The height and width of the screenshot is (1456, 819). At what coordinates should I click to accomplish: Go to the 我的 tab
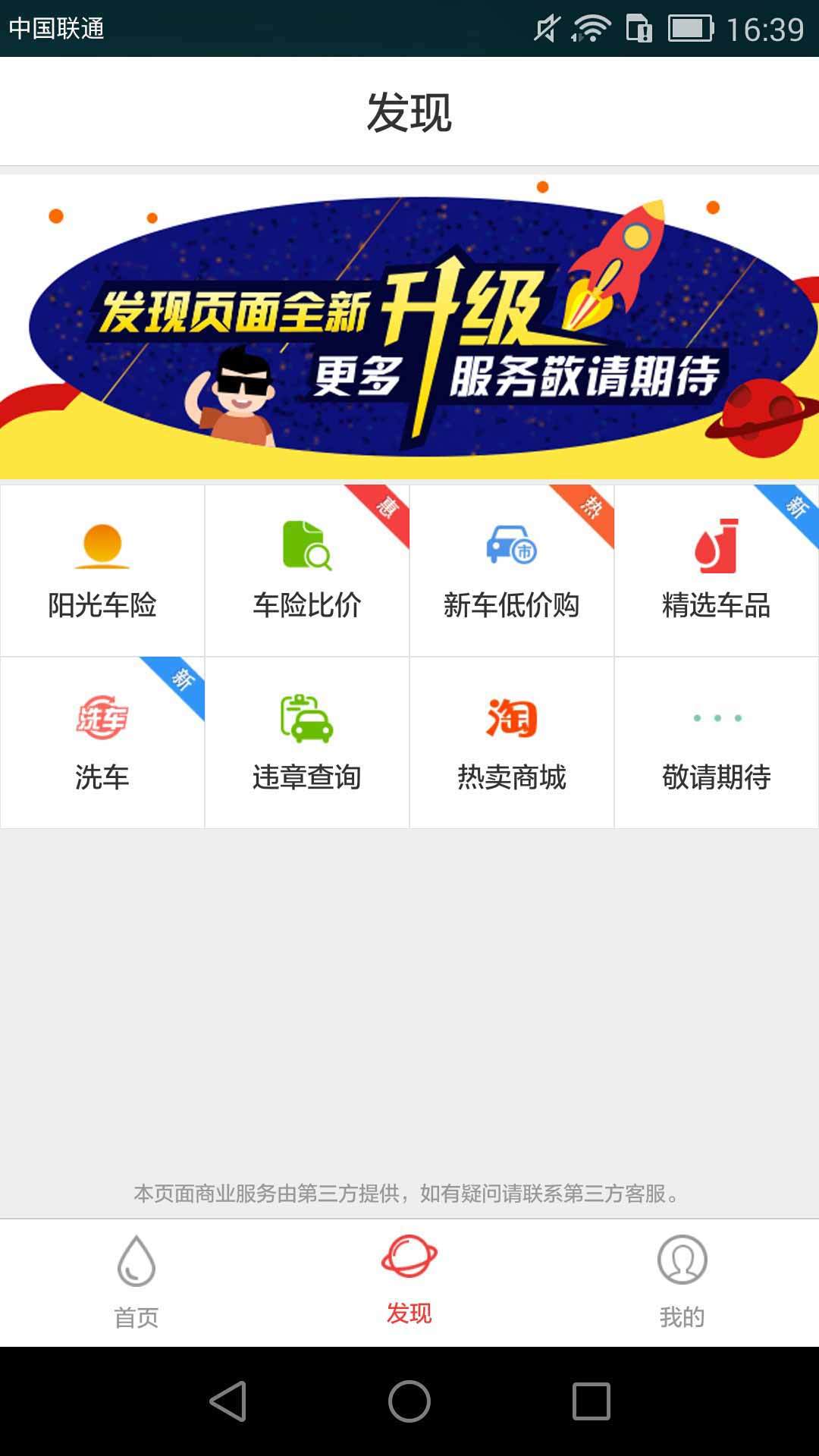click(x=682, y=1283)
